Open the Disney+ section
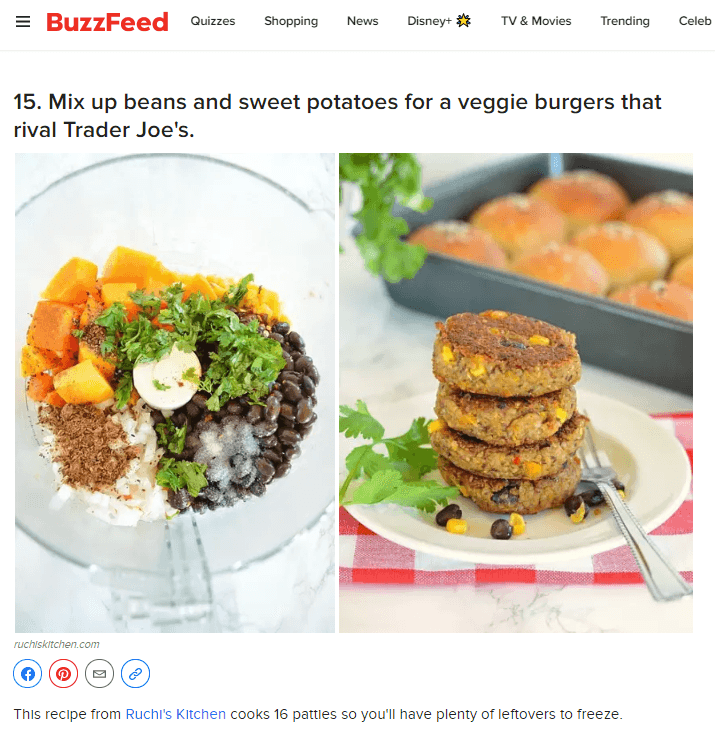This screenshot has width=715, height=744. 438,21
